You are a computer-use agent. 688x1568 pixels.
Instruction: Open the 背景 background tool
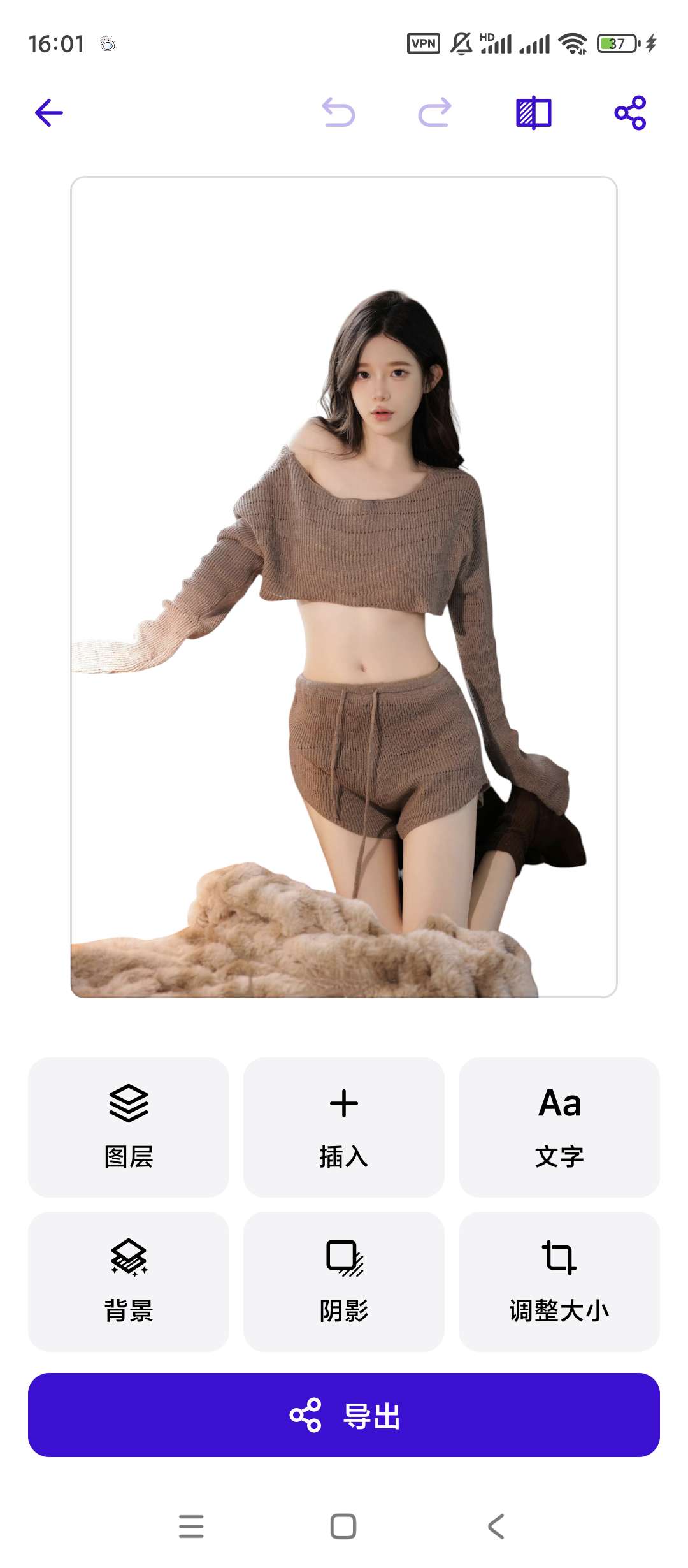(x=129, y=1281)
